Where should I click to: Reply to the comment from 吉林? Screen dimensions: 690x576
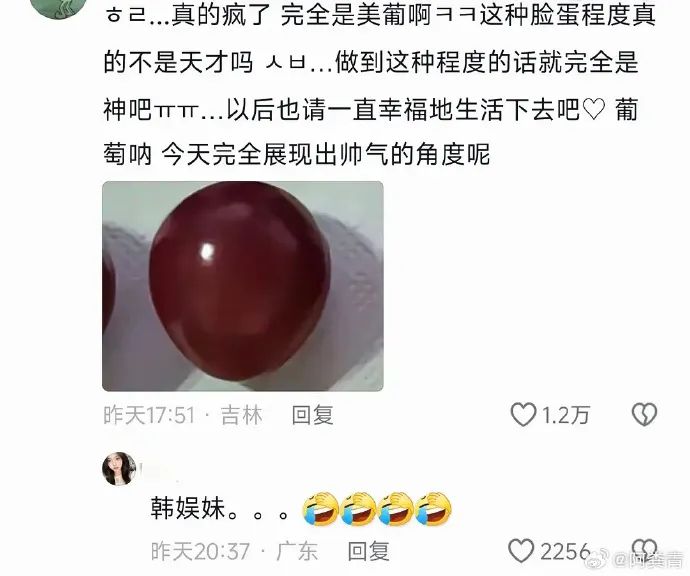point(311,414)
